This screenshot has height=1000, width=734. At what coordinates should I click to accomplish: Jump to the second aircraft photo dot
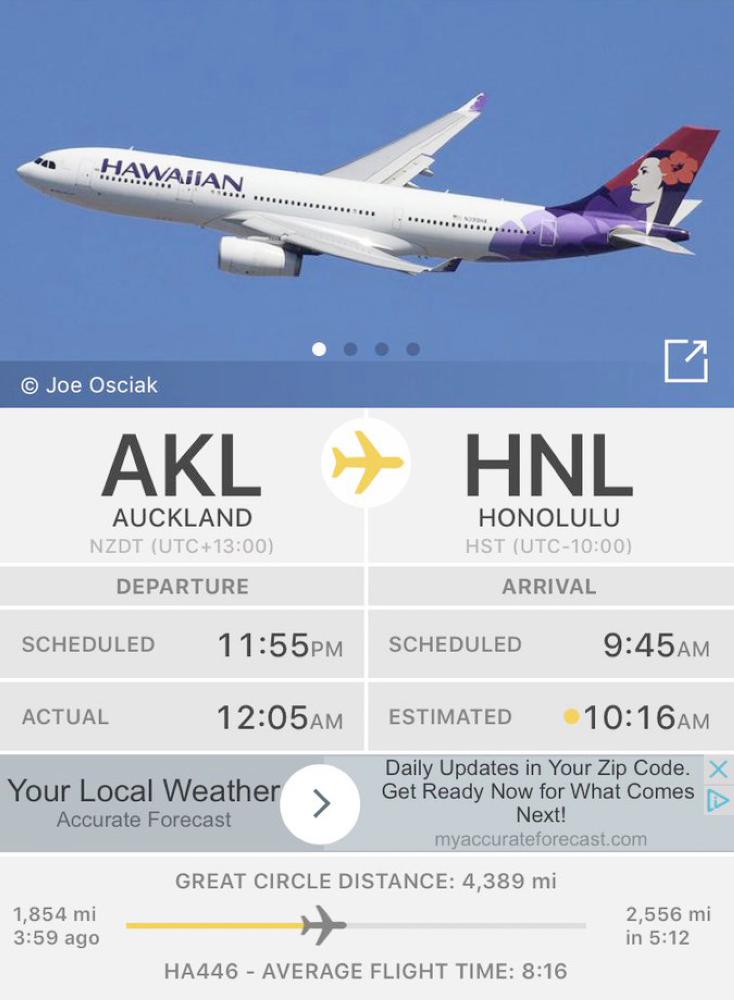pyautogui.click(x=350, y=349)
